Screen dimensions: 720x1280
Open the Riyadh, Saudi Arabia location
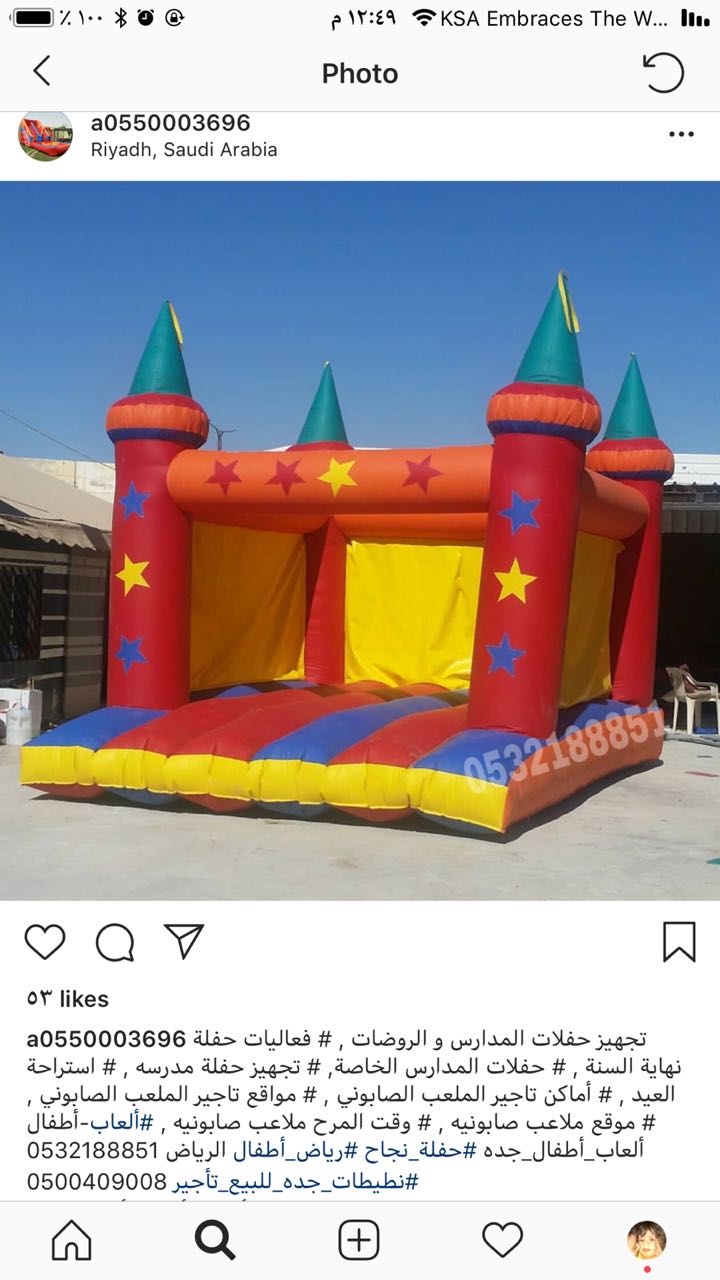(x=184, y=150)
